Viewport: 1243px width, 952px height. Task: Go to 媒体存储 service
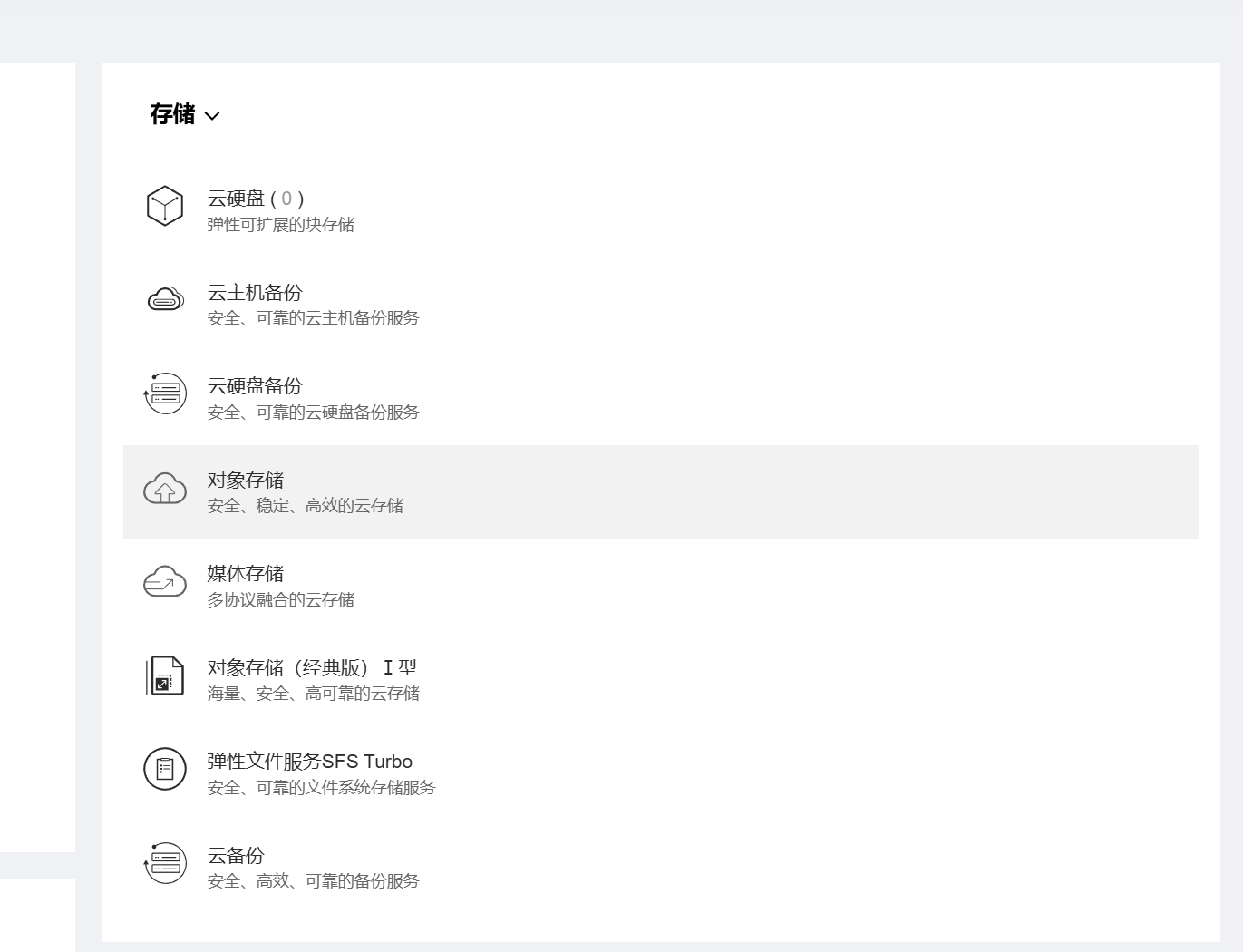[x=246, y=574]
